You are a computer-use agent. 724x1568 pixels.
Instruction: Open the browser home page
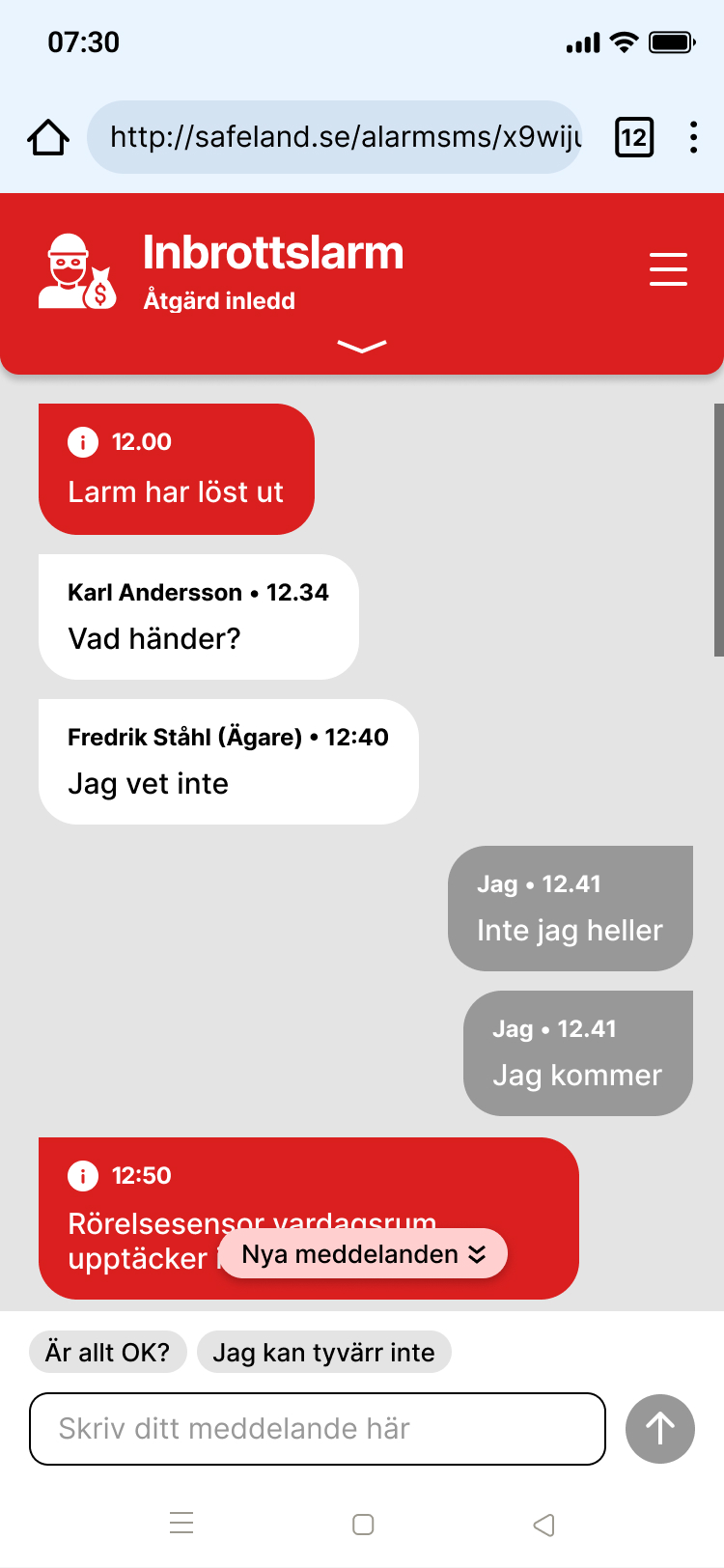tap(47, 137)
